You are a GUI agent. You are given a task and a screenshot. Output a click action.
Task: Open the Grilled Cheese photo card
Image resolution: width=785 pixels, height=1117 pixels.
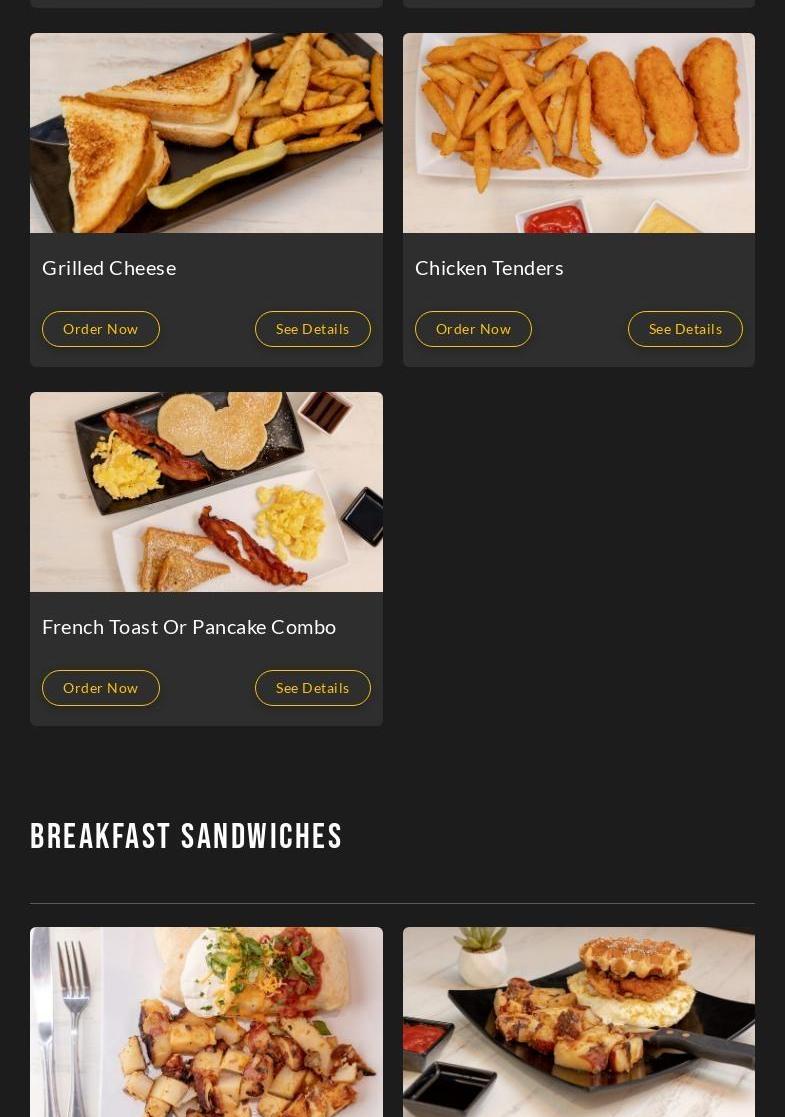pyautogui.click(x=206, y=133)
